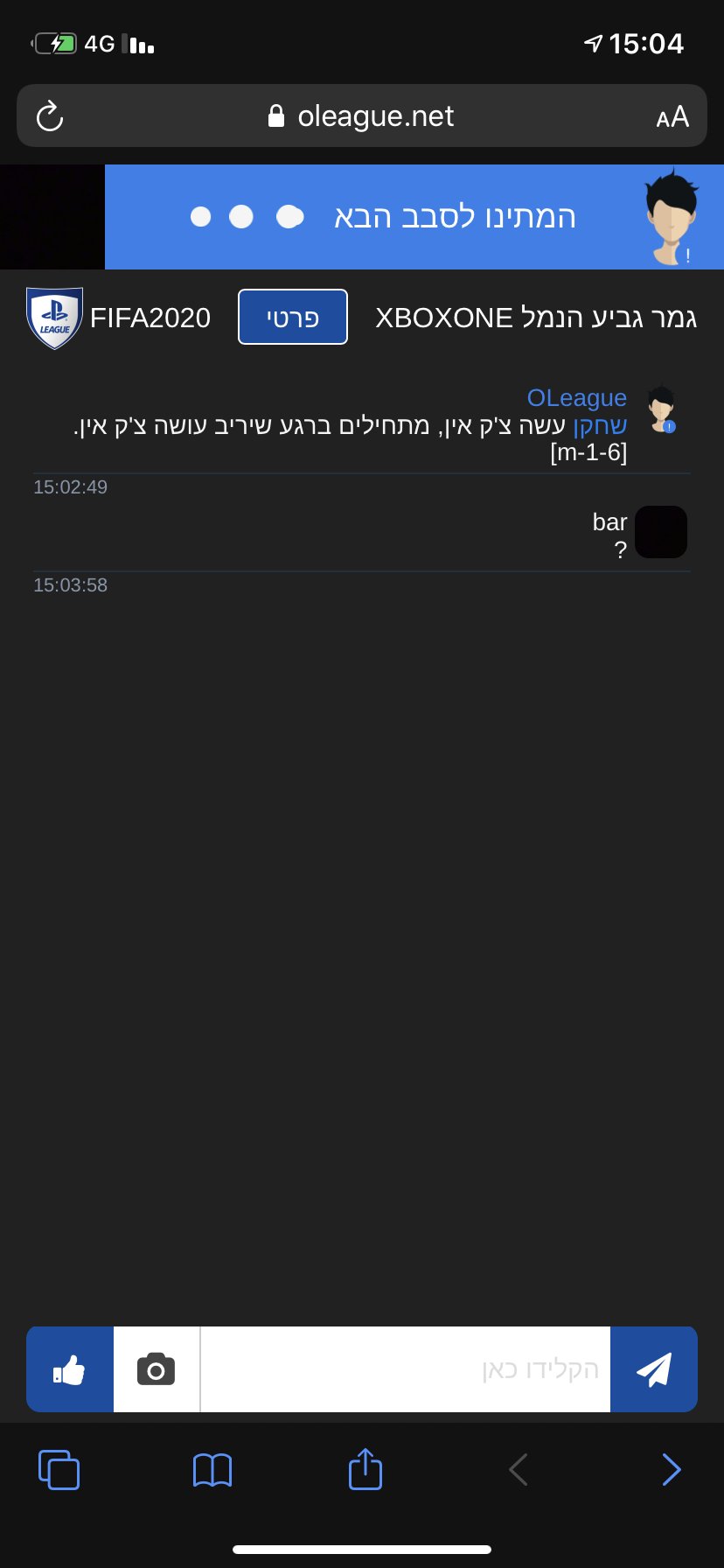This screenshot has width=724, height=1568.
Task: Attach a photo with the camera icon
Action: 157,1369
